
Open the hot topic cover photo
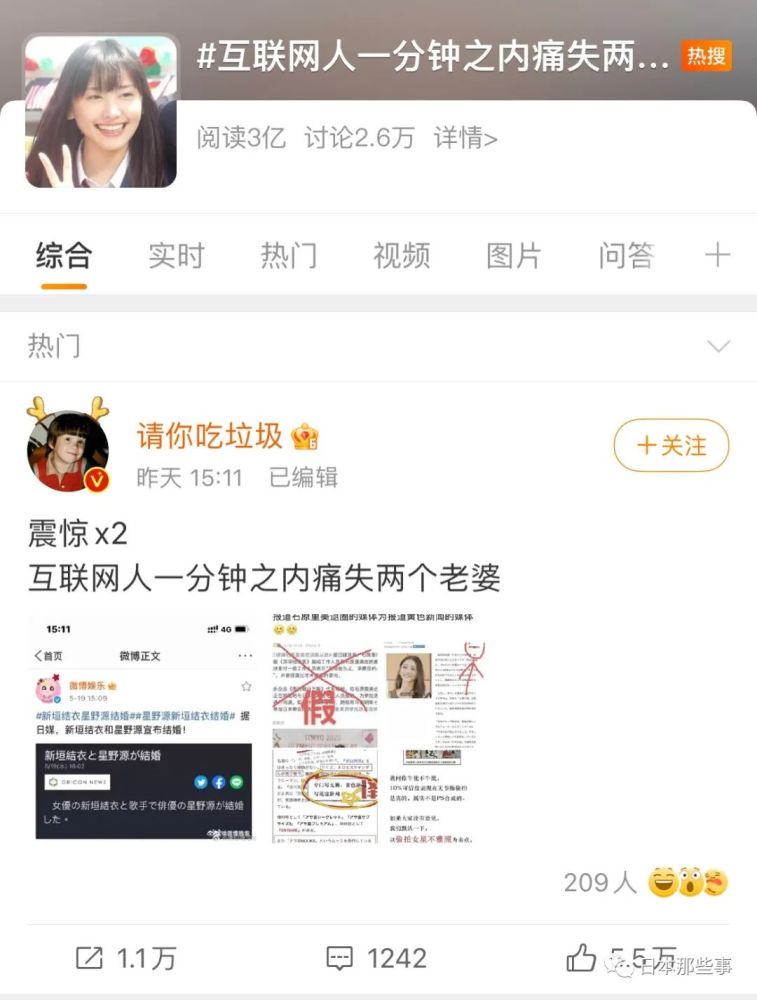[100, 112]
